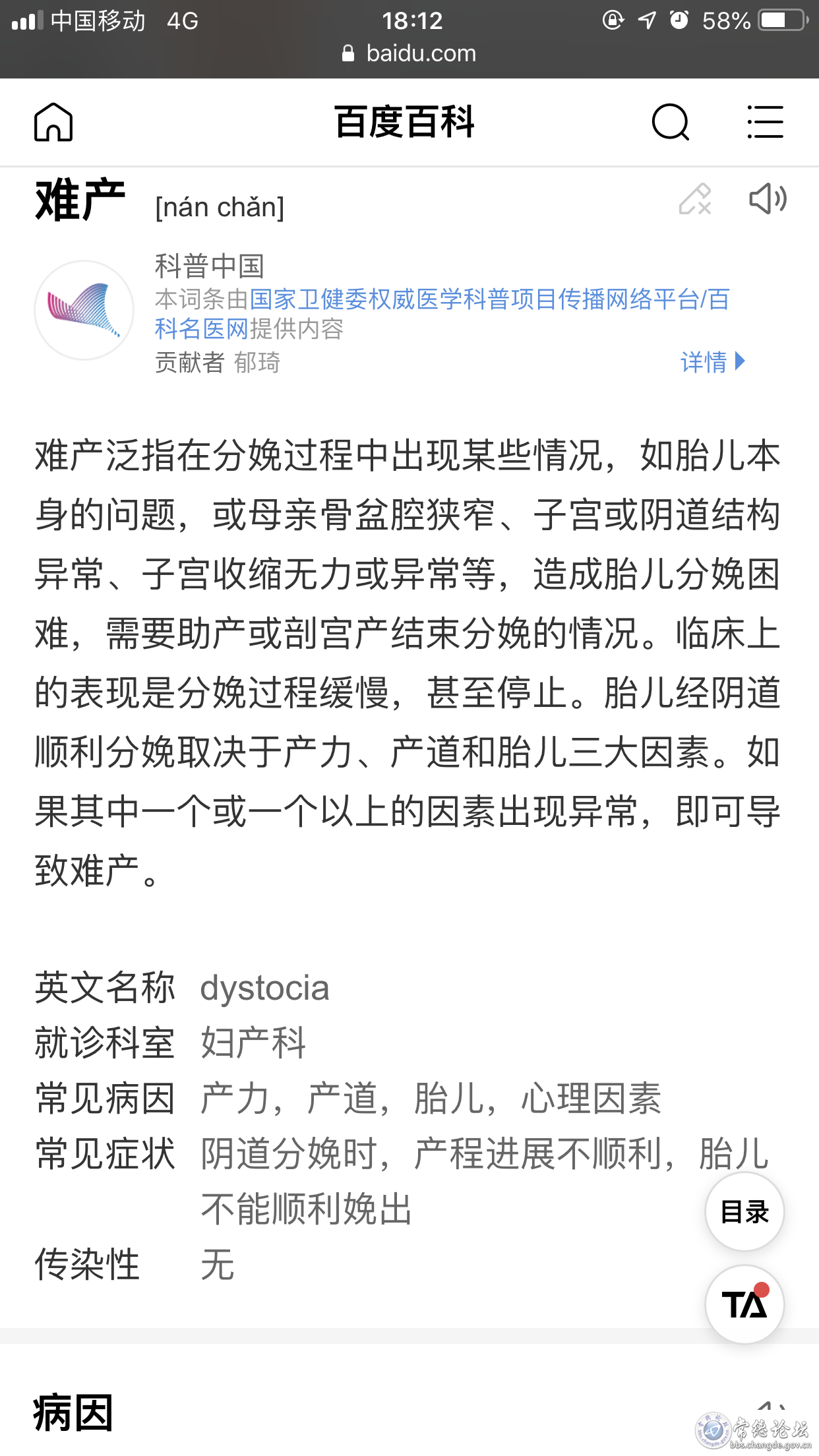View 详情 of the contributor info
This screenshot has width=819, height=1456.
coord(713,361)
